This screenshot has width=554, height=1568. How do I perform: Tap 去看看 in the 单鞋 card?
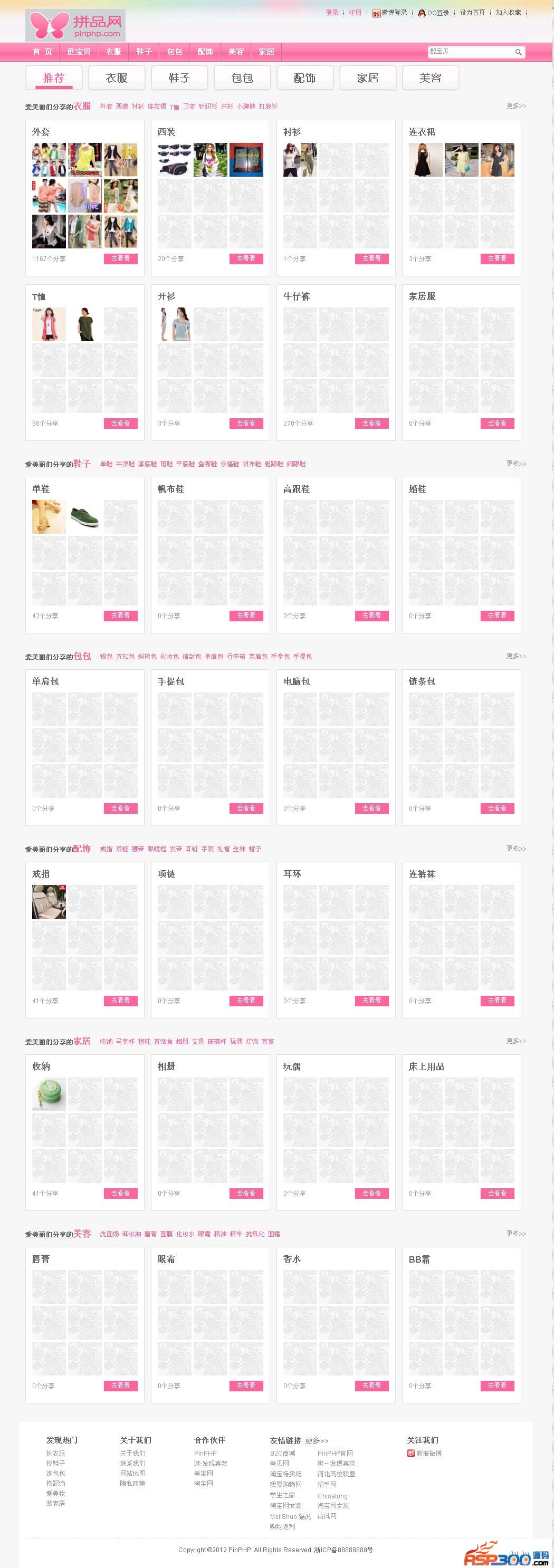click(x=120, y=616)
